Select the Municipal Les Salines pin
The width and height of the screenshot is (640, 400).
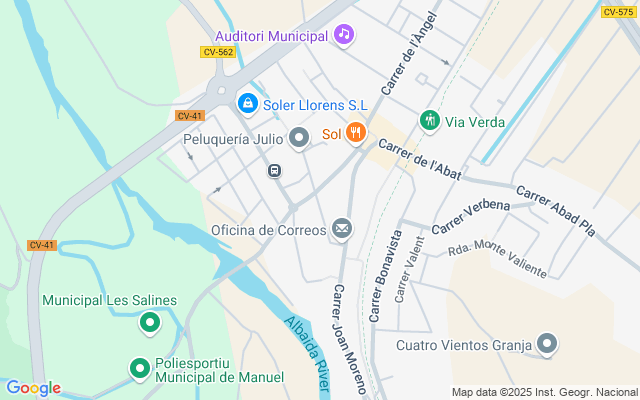click(x=149, y=322)
